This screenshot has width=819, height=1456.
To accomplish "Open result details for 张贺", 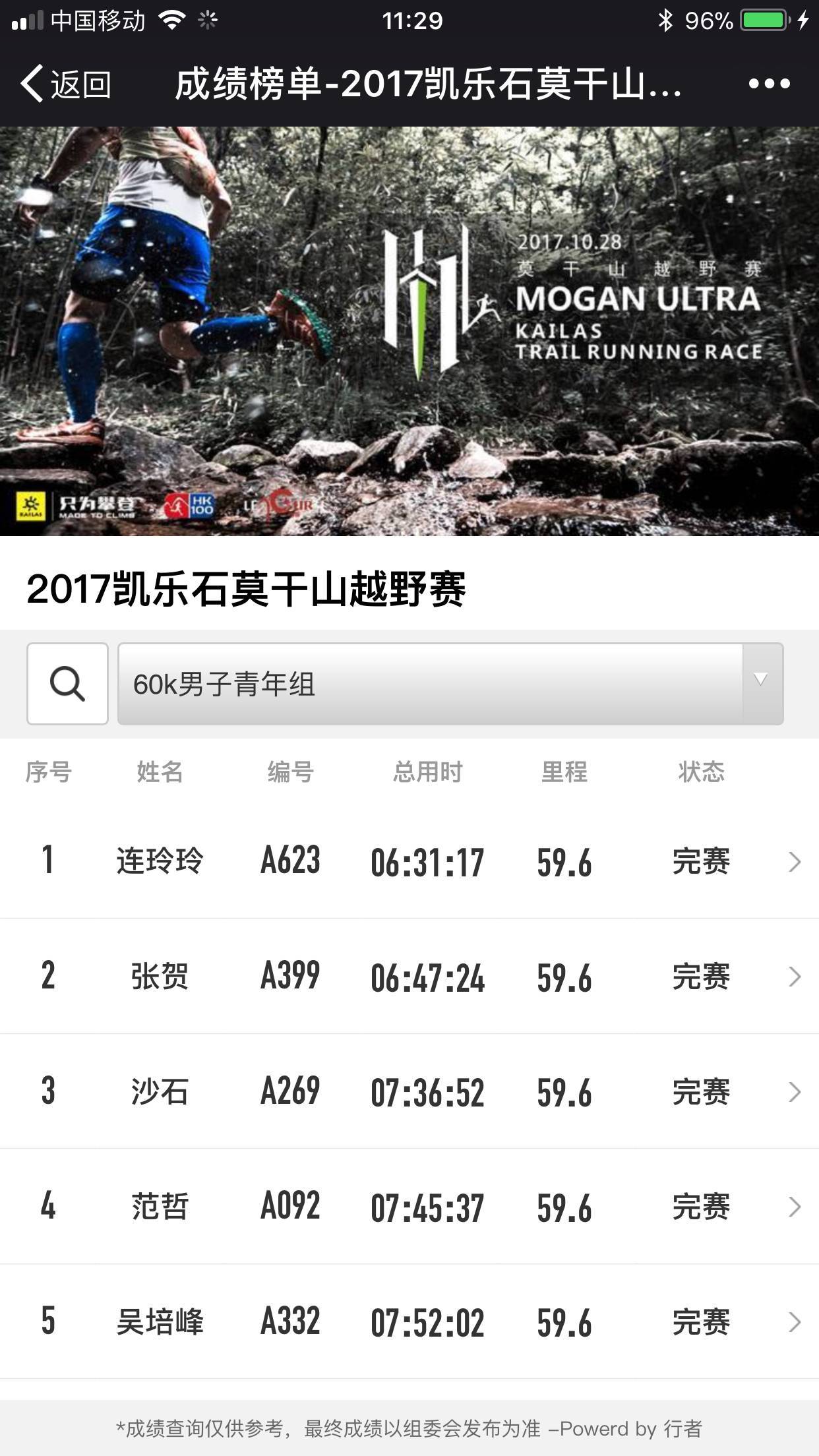I will click(409, 977).
